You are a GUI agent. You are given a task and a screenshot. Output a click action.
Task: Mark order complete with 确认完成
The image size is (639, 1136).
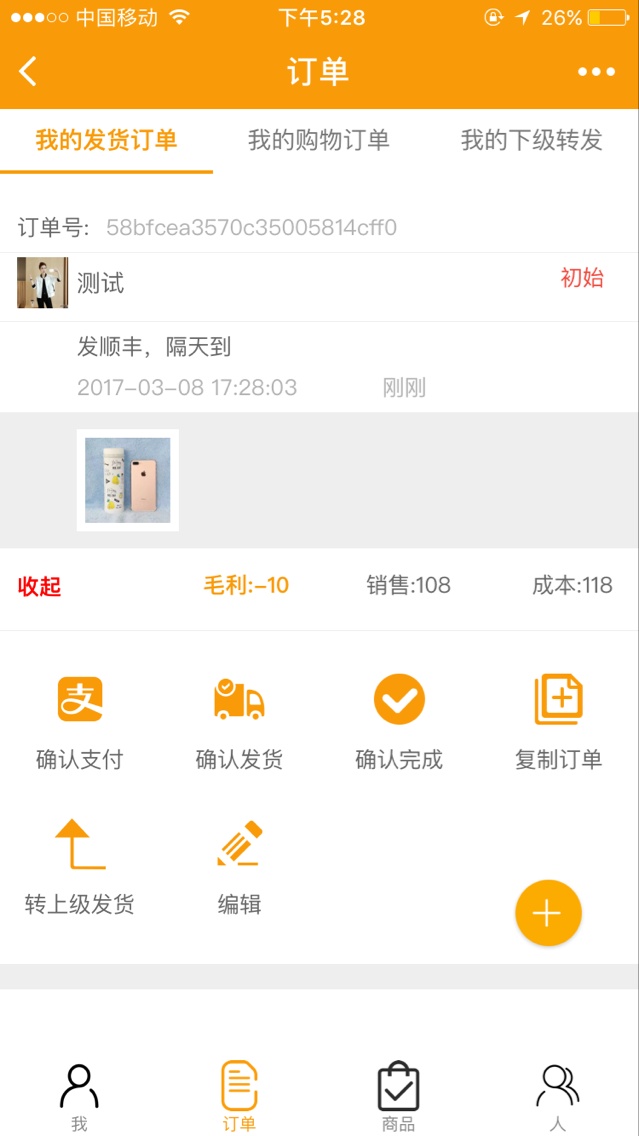(x=399, y=720)
